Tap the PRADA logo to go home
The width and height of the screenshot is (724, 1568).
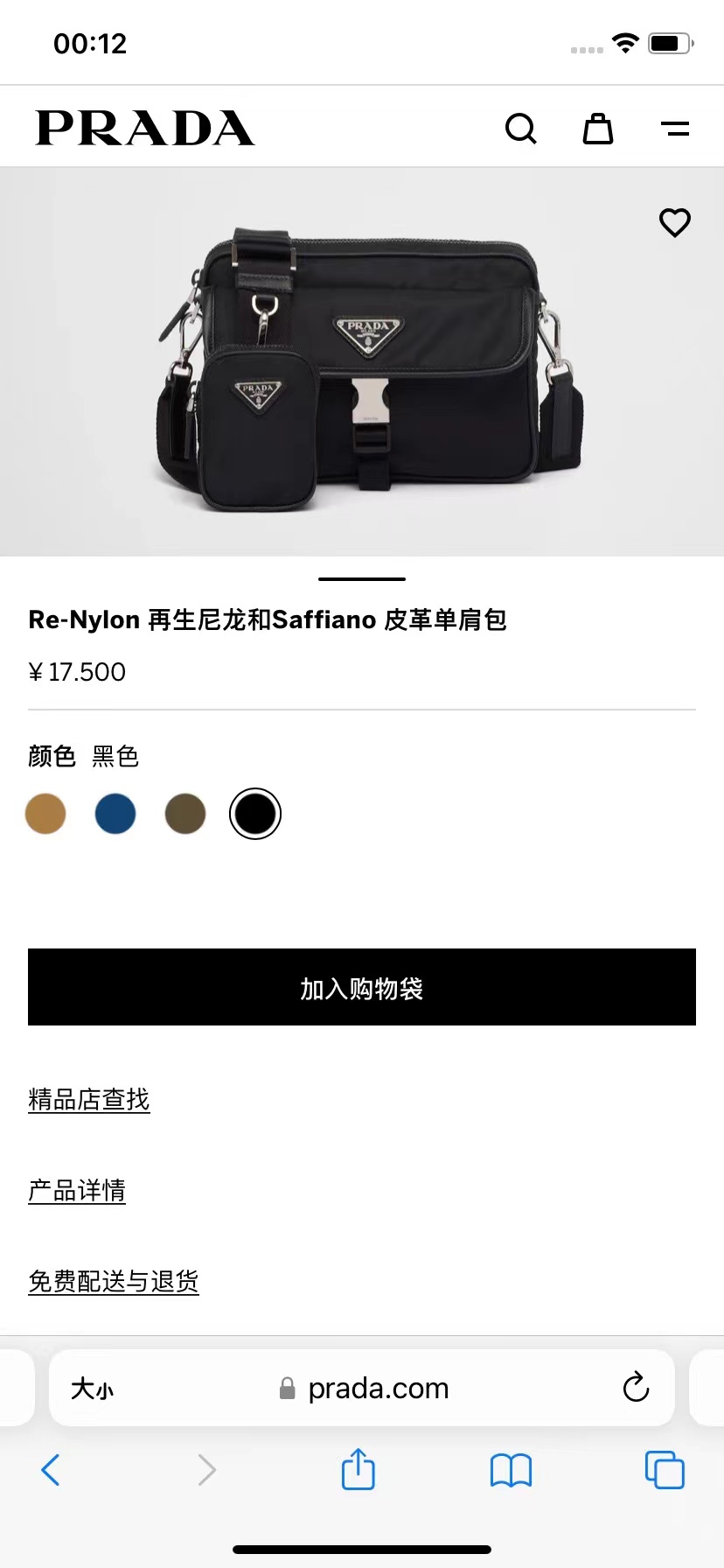(145, 129)
